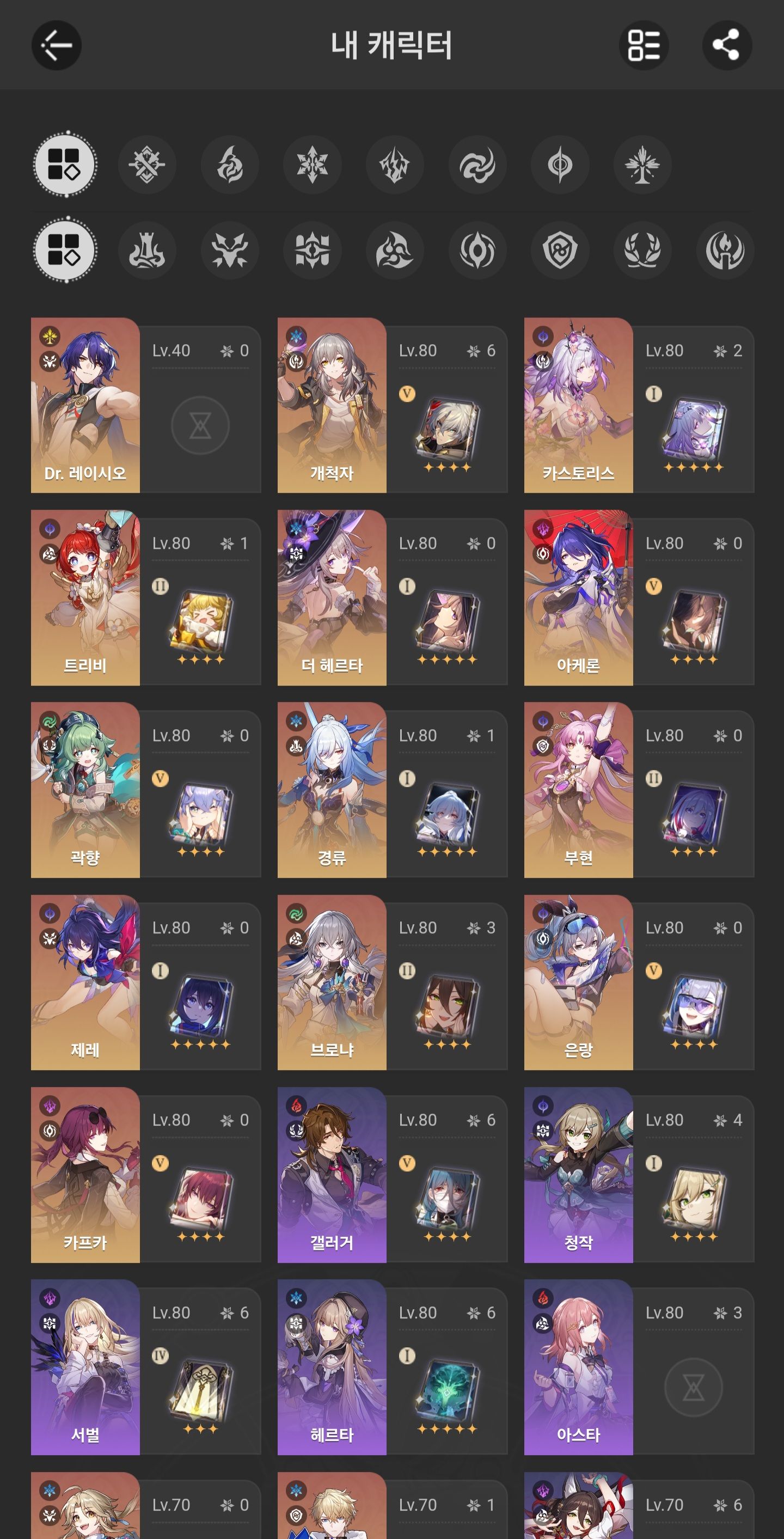Open 갤러거 character card
The image size is (784, 1539).
tap(332, 1175)
